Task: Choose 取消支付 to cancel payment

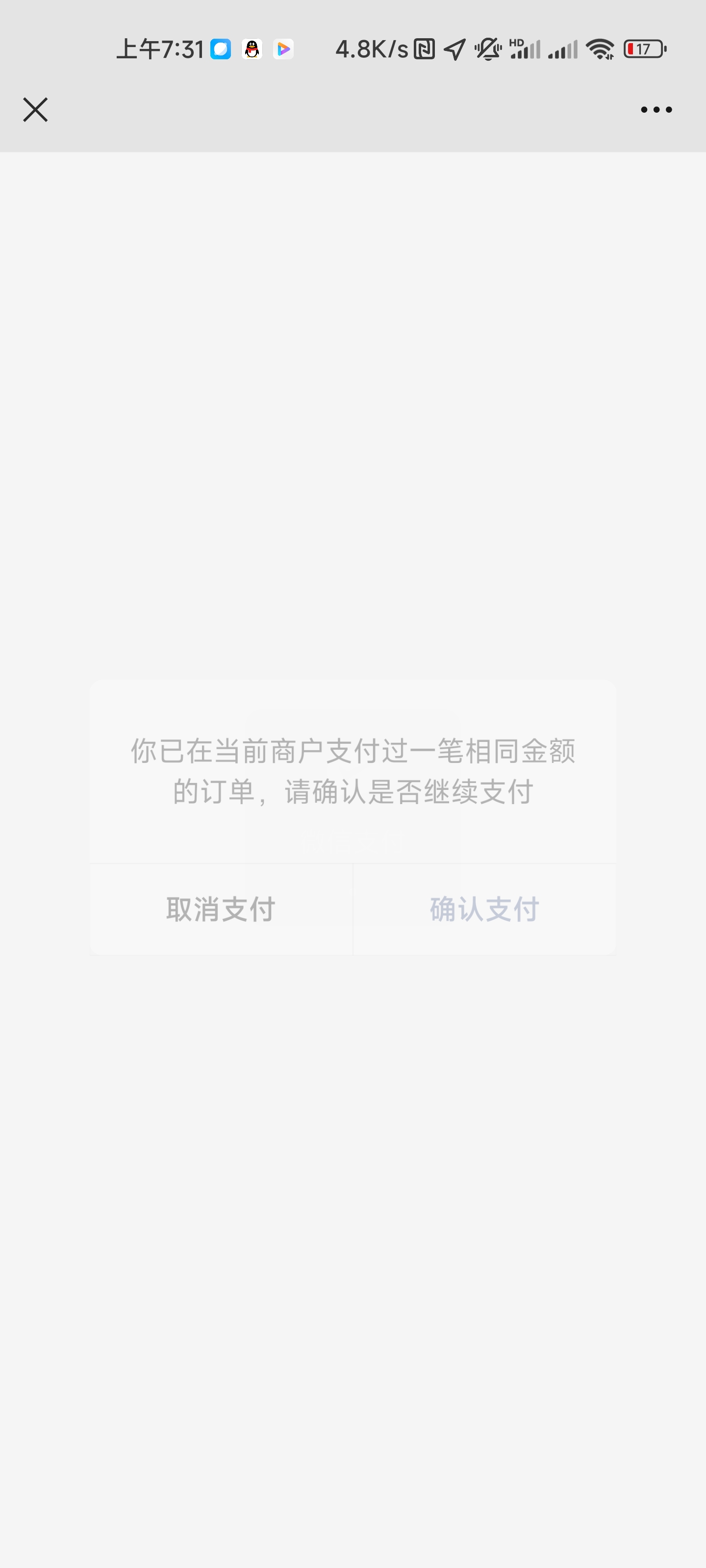Action: [x=221, y=909]
